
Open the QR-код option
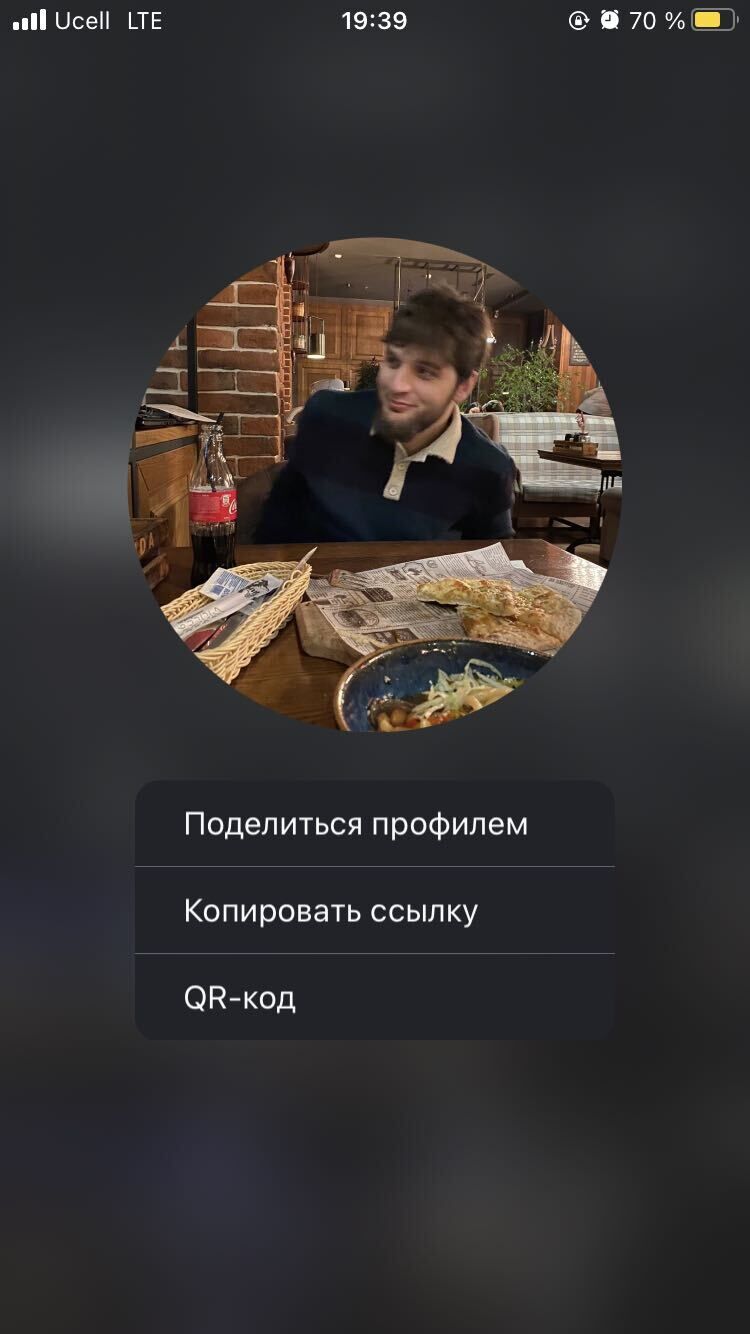pos(374,998)
